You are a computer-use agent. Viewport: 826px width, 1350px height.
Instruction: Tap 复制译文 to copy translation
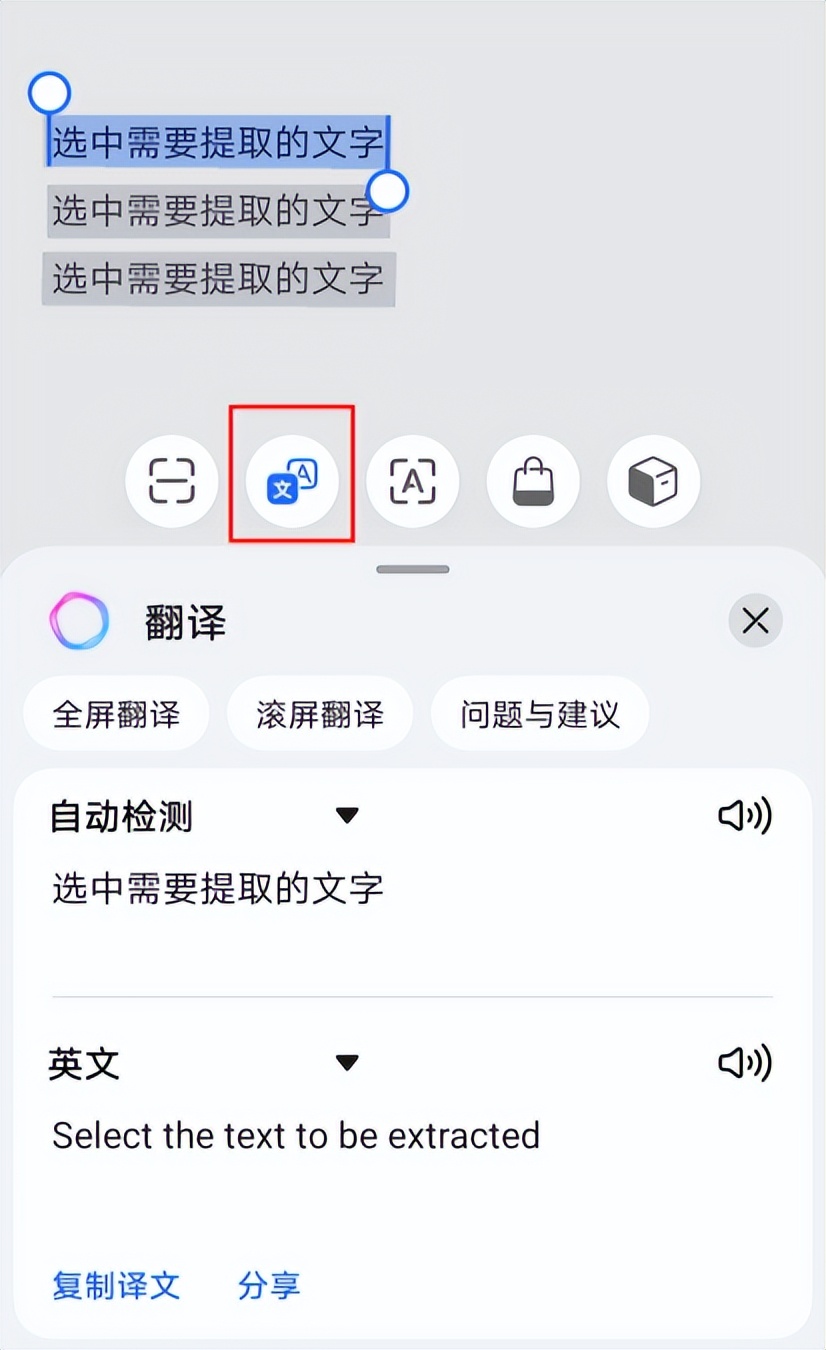(x=116, y=1285)
